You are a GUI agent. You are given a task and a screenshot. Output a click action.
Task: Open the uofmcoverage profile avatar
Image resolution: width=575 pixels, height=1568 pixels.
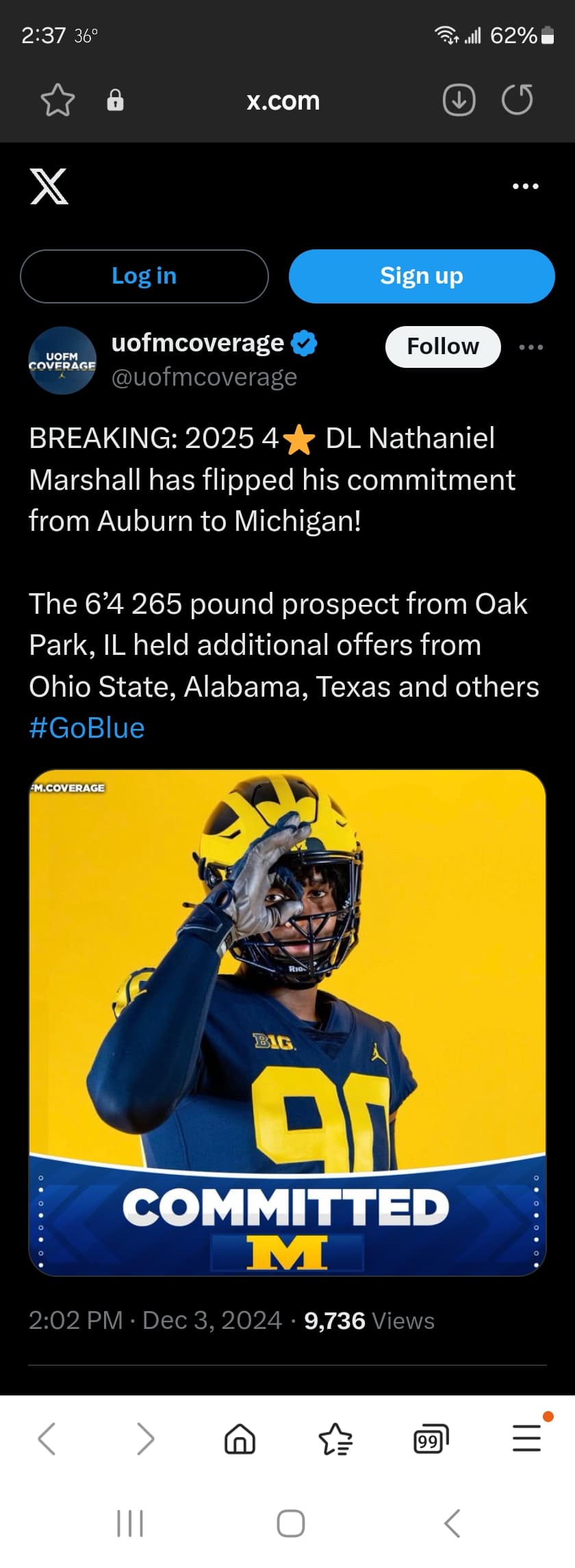coord(62,360)
